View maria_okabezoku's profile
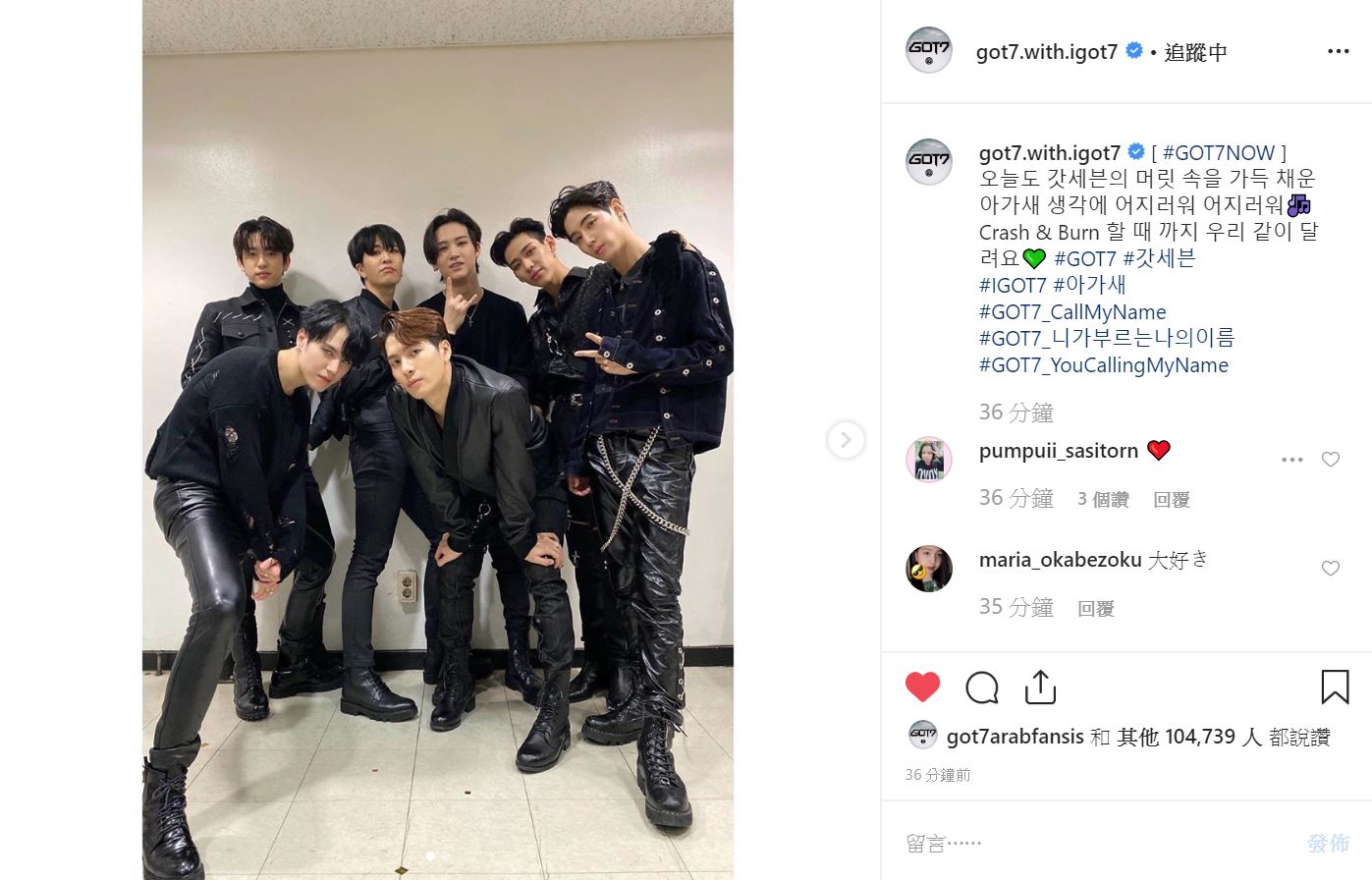The height and width of the screenshot is (880, 1372). [1060, 560]
